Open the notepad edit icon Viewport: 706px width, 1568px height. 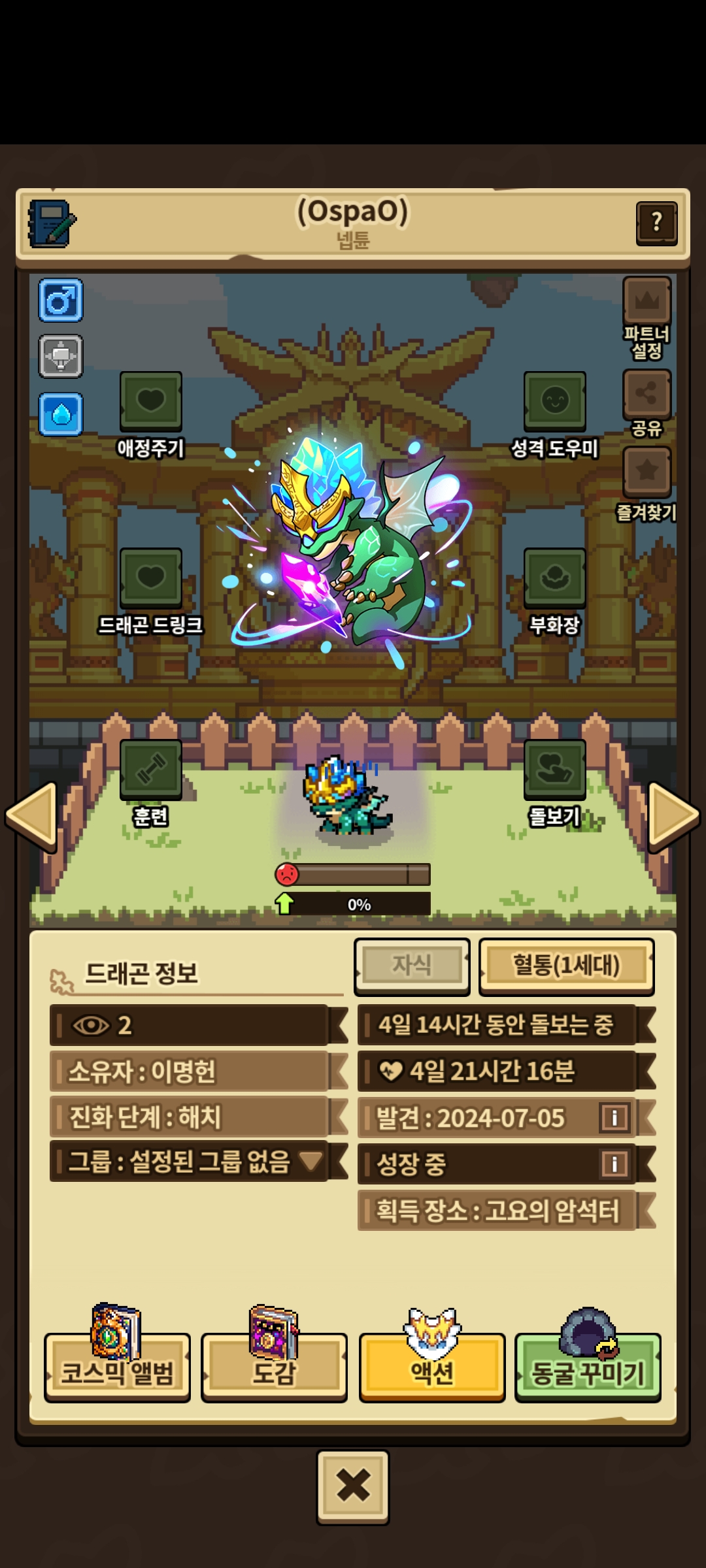click(x=52, y=224)
